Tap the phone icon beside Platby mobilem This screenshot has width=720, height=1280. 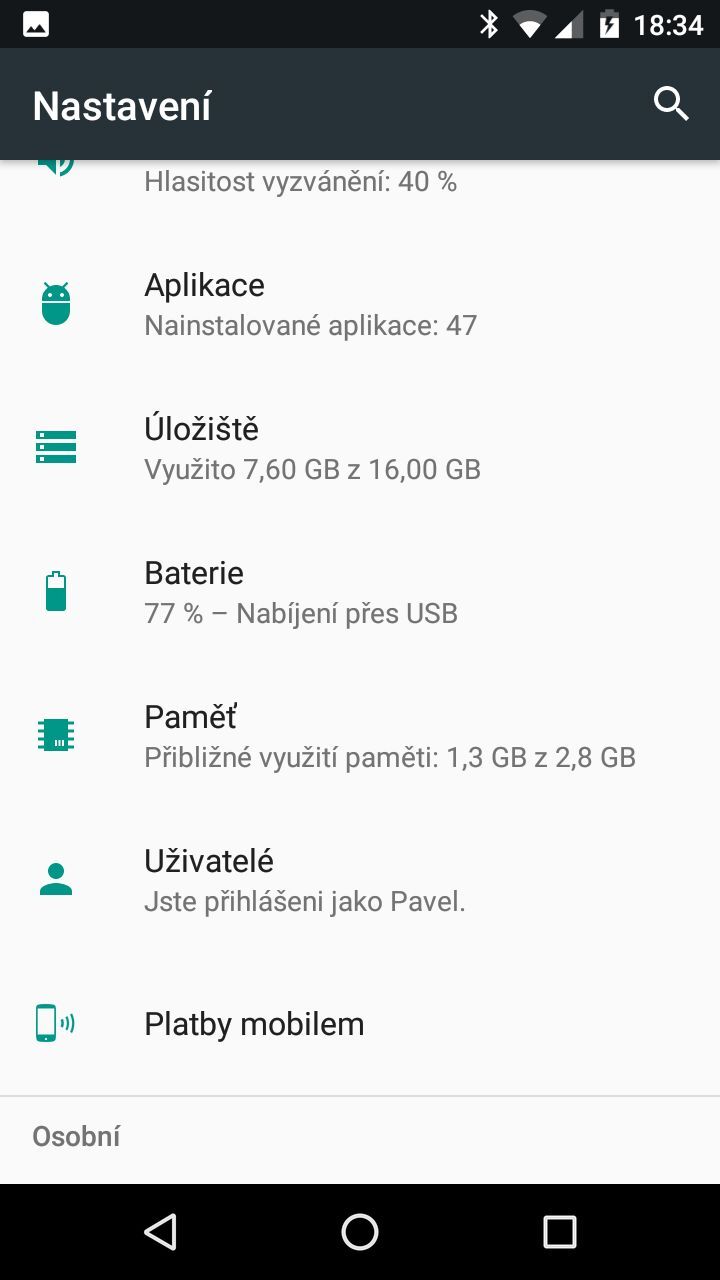tap(55, 1022)
